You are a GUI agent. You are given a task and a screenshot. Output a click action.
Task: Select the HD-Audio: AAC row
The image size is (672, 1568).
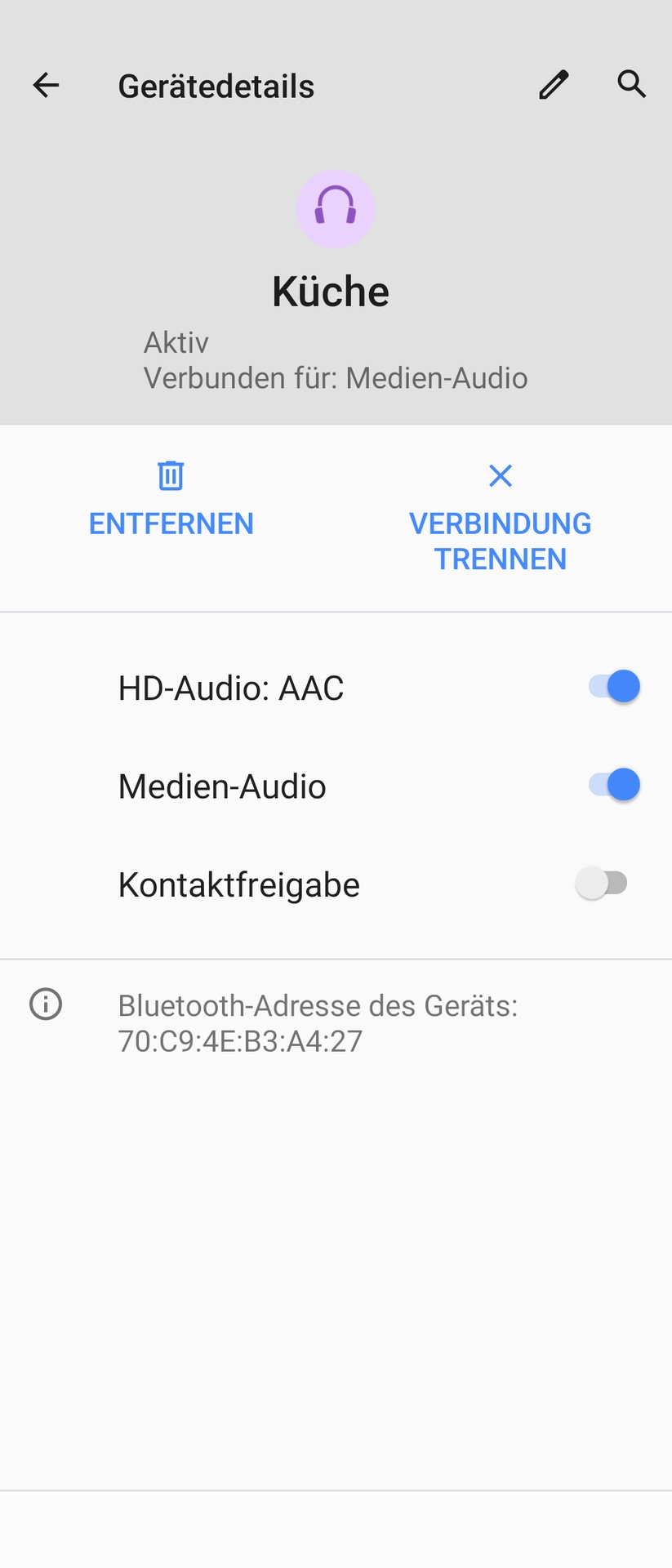tap(231, 687)
